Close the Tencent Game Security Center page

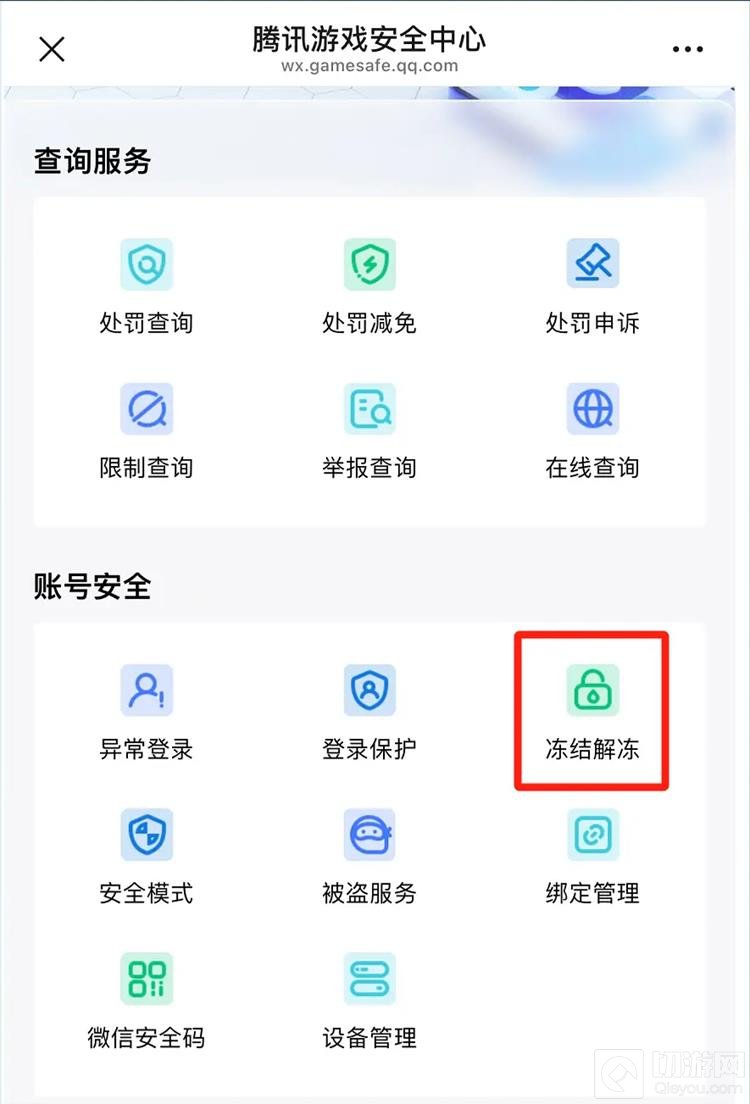(51, 49)
